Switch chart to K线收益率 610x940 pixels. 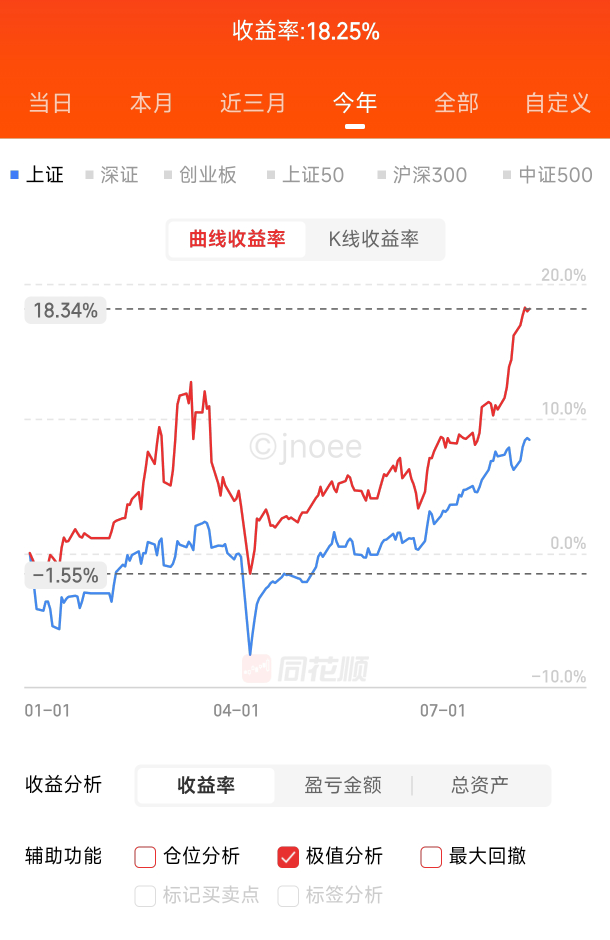373,239
